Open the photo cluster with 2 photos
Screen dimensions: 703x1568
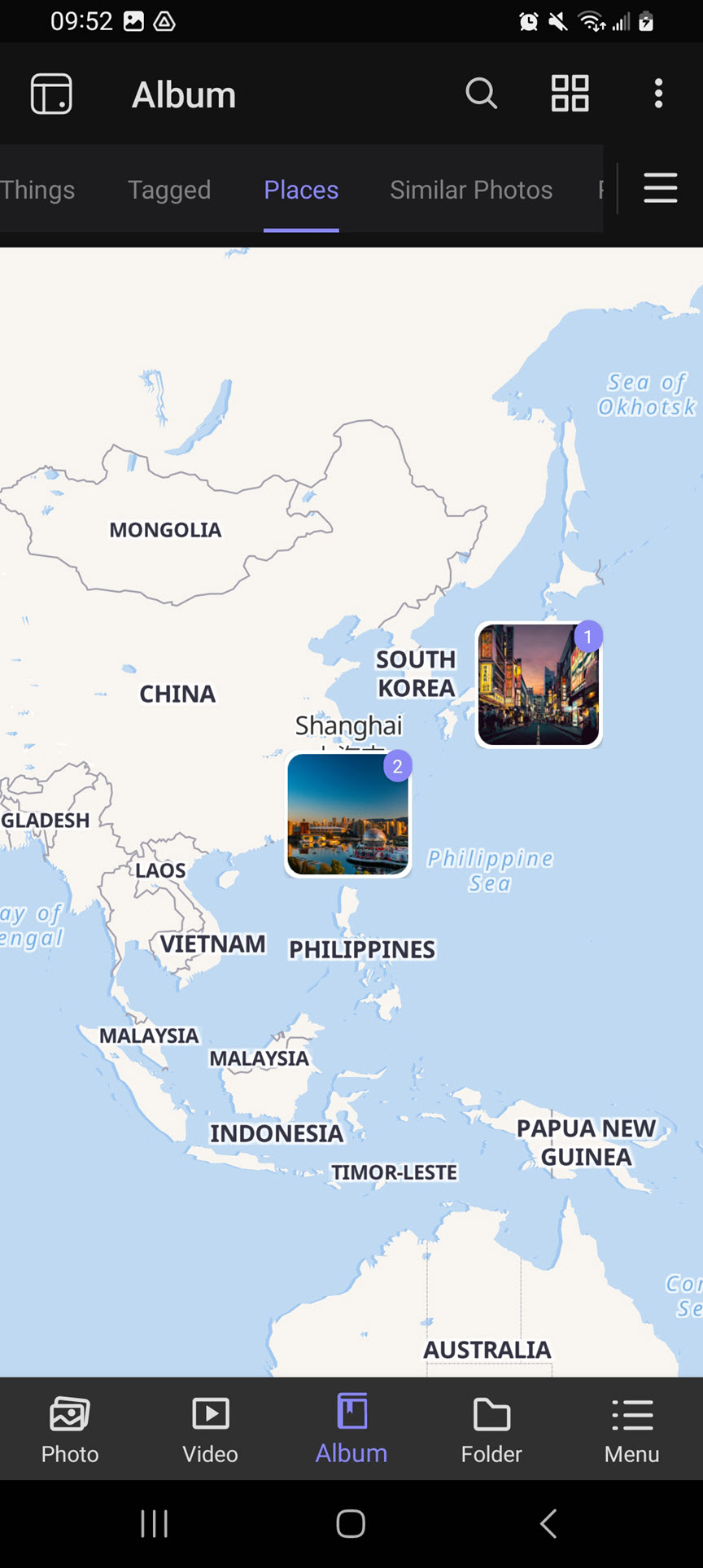click(x=348, y=814)
